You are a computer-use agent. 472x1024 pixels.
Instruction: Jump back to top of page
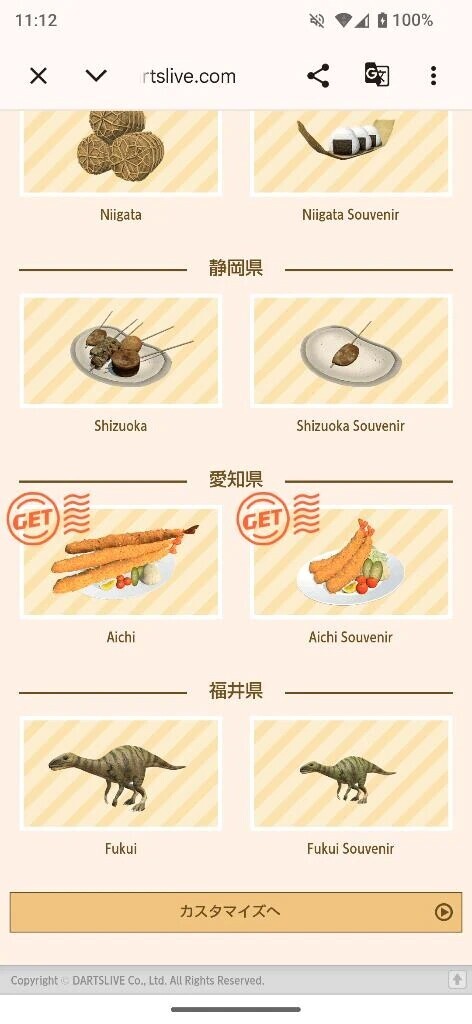(456, 980)
